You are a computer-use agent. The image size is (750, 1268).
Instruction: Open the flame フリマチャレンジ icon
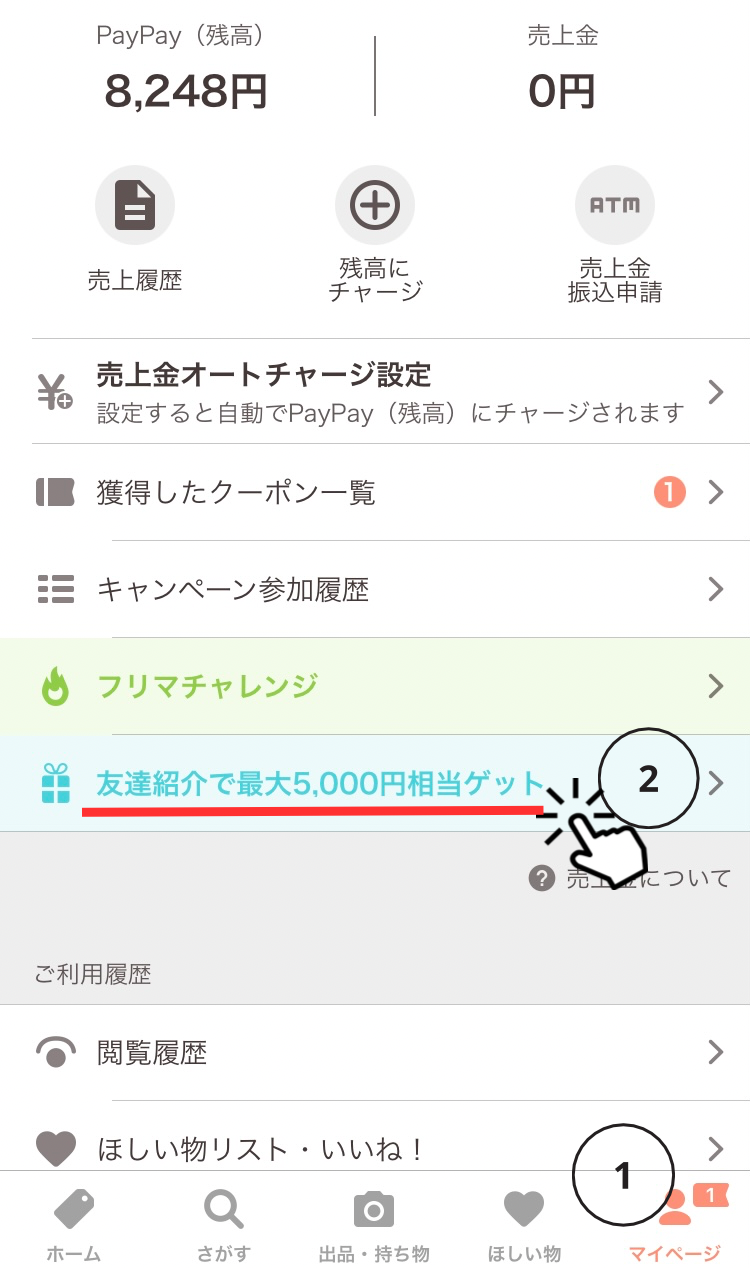[x=55, y=686]
